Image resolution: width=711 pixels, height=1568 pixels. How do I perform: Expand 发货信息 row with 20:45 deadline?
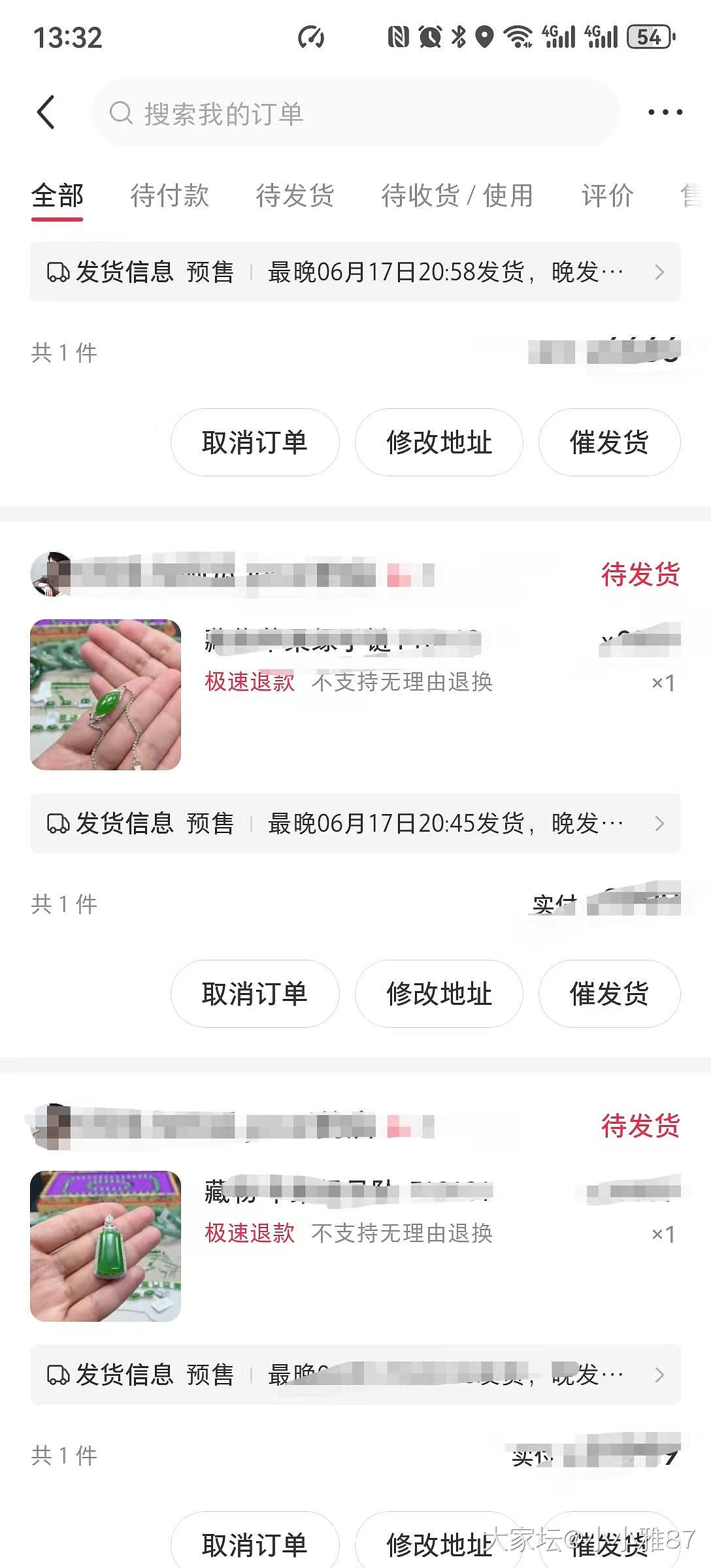pos(355,823)
